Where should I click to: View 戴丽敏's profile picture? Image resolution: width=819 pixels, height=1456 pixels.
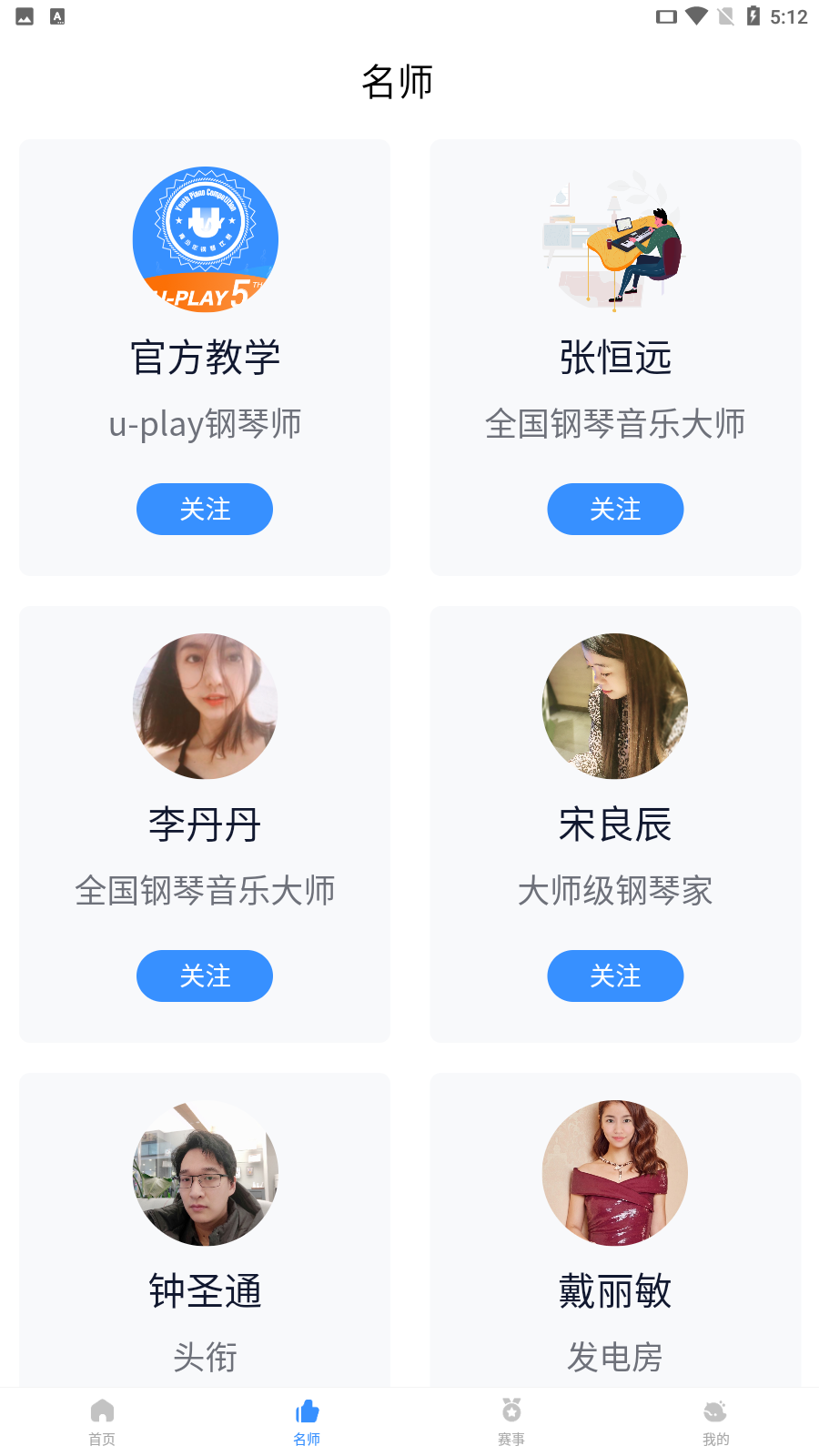pos(615,1172)
